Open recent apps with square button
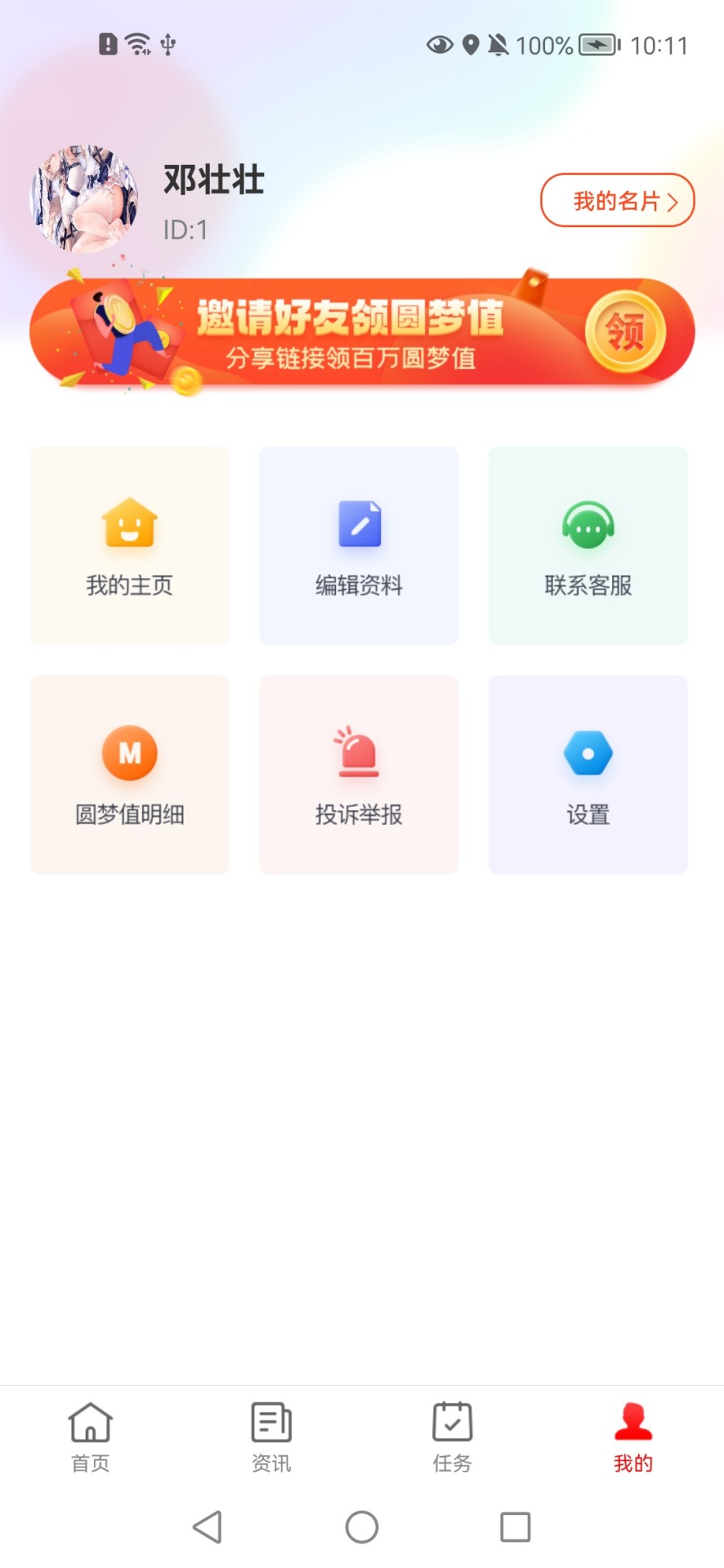The image size is (724, 1568). tap(515, 1527)
